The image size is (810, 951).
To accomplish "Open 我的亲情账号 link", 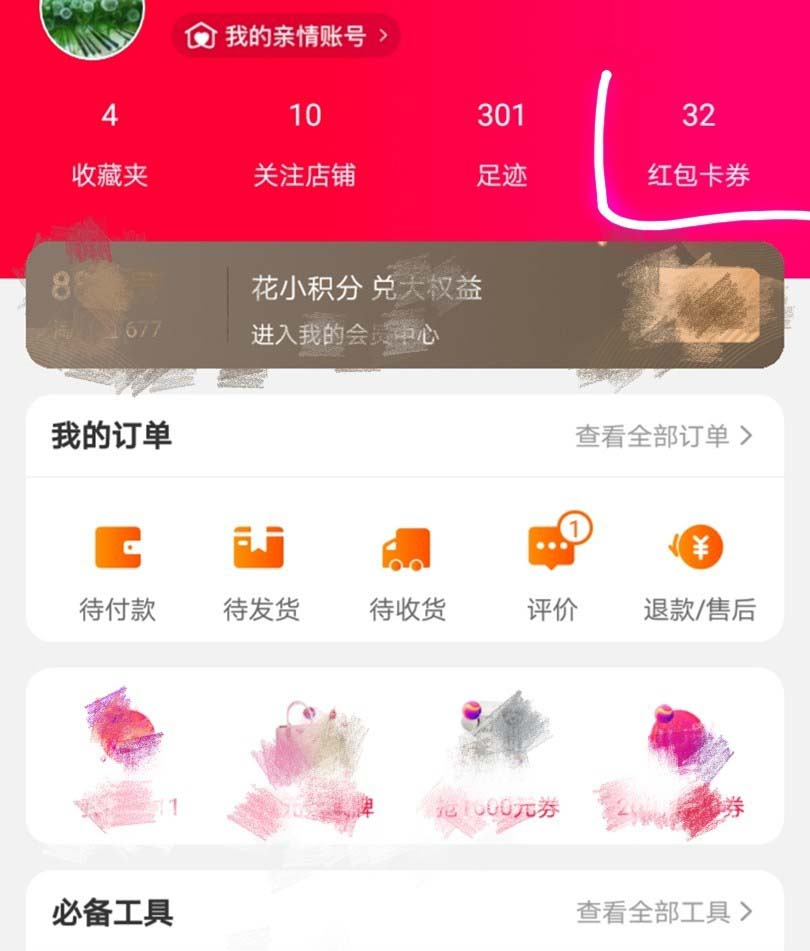I will point(287,37).
